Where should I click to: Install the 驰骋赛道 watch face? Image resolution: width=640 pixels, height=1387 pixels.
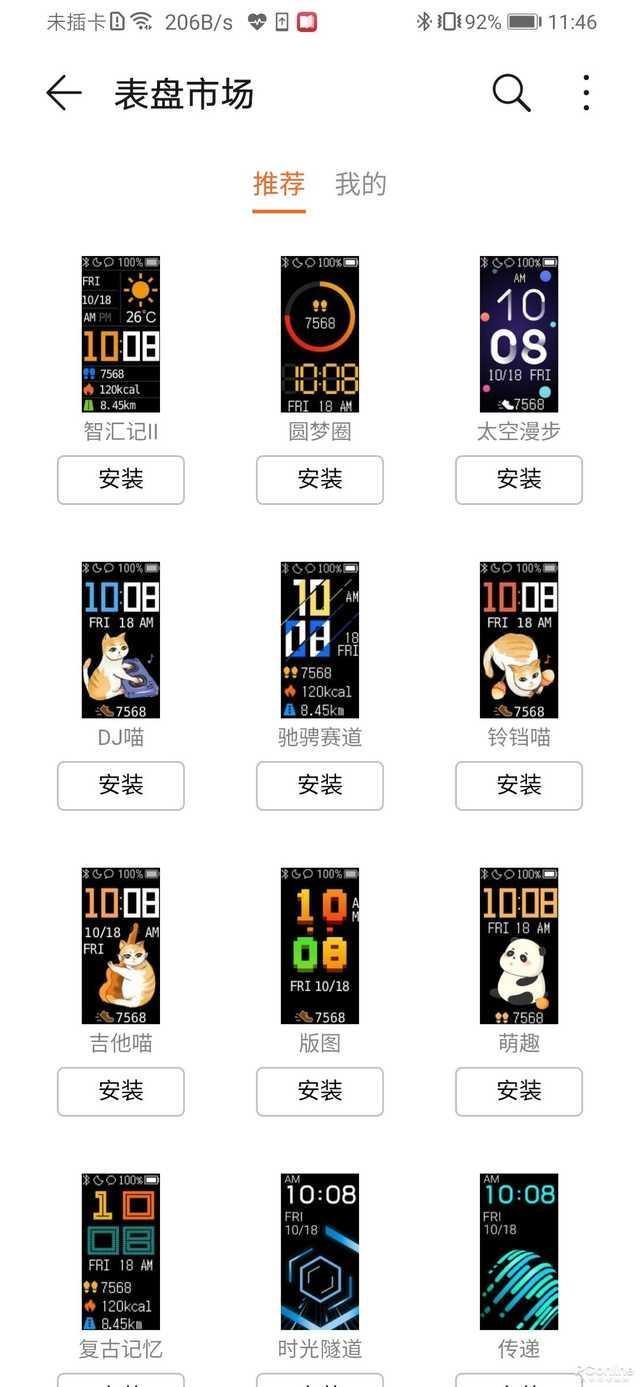[320, 786]
